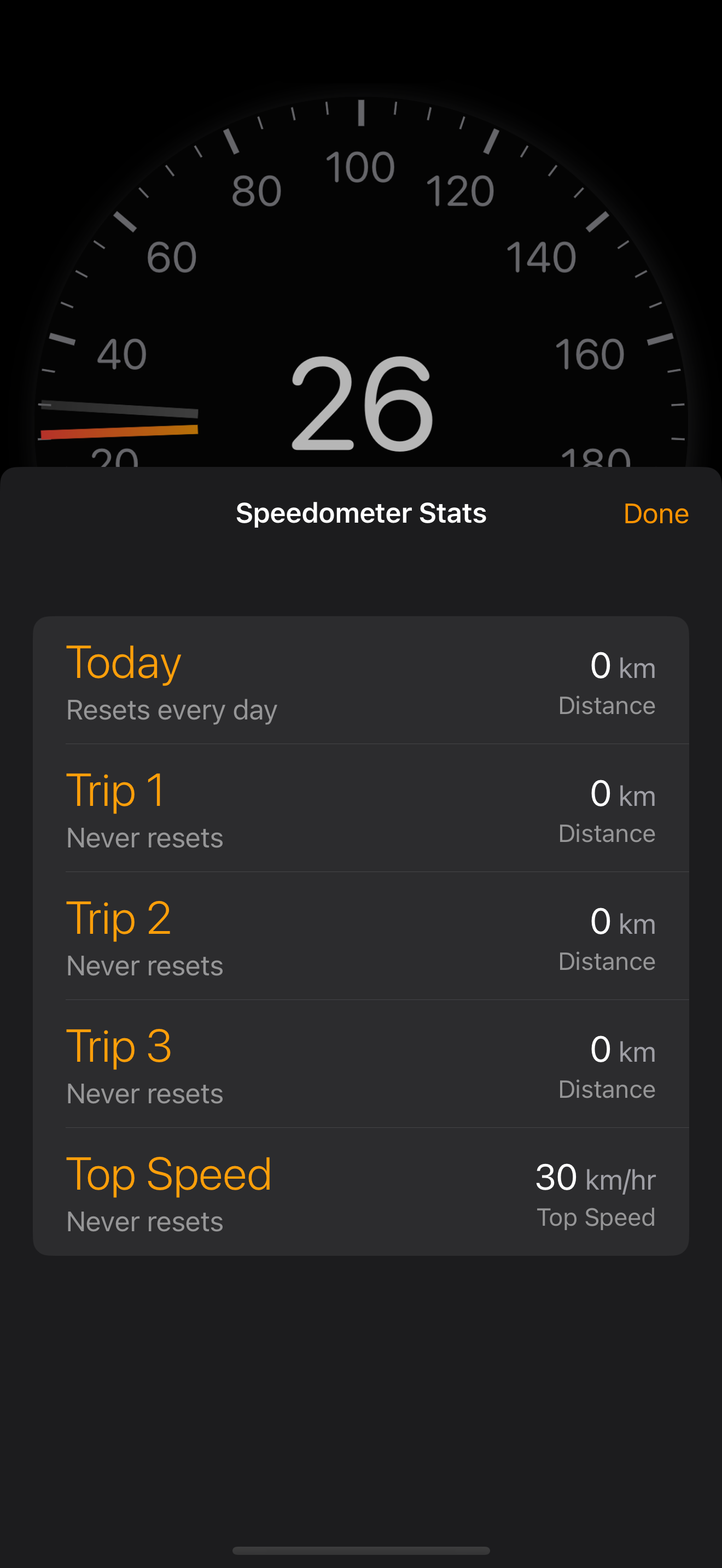Viewport: 722px width, 1568px height.
Task: Open the Today distance row
Action: 361,680
